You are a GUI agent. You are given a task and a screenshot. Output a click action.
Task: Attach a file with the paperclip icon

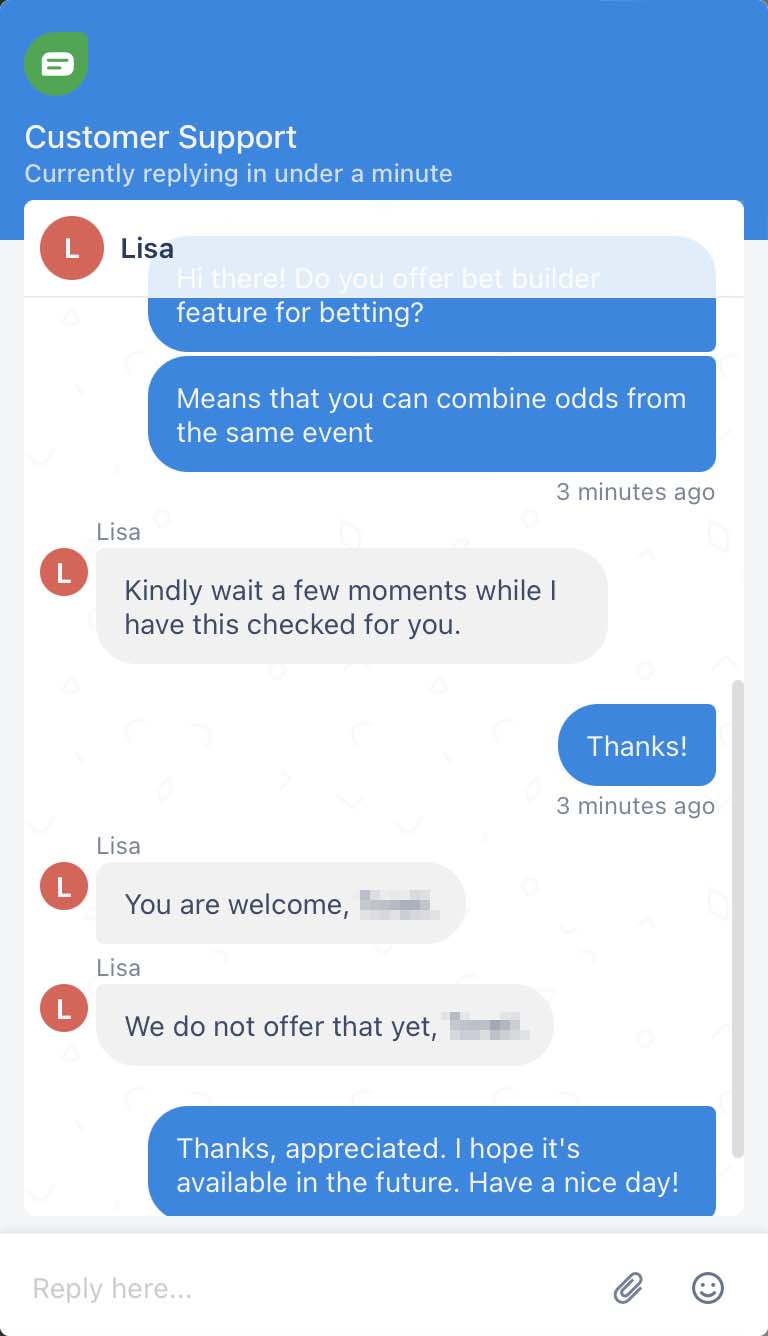(x=628, y=1288)
